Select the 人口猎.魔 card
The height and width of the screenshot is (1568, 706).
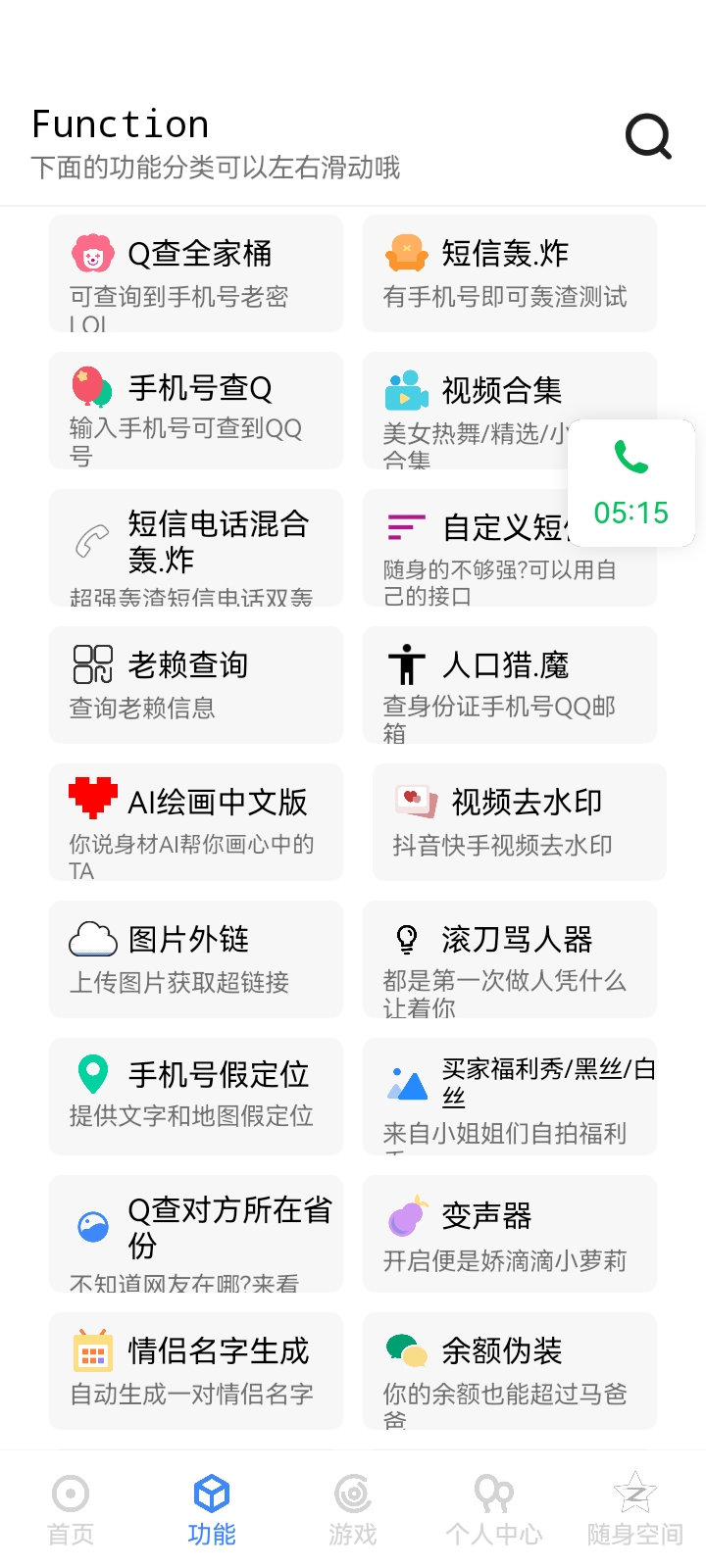[x=510, y=685]
